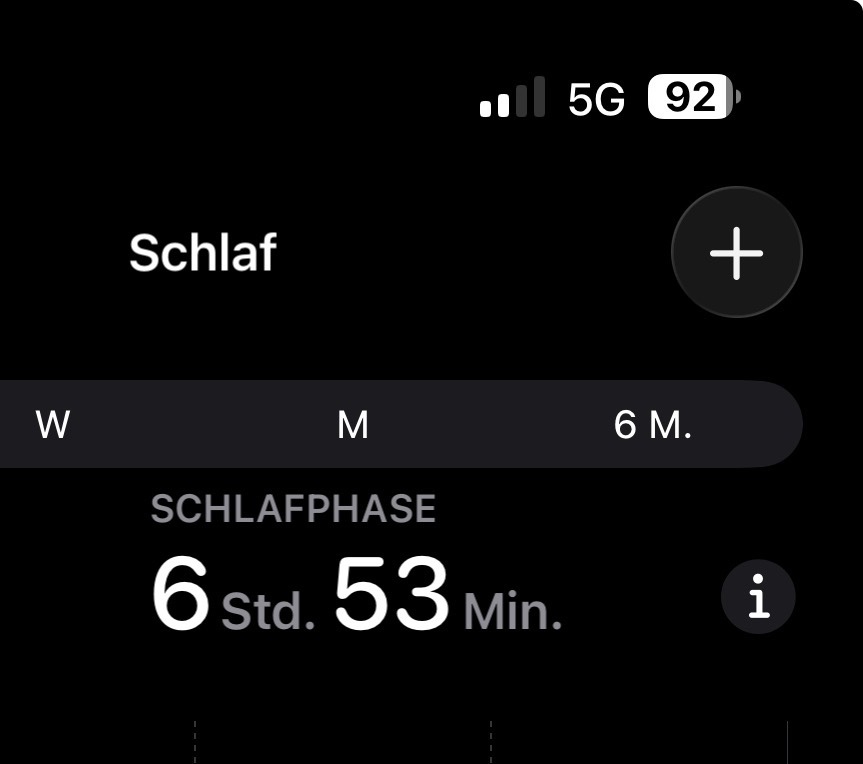This screenshot has height=764, width=863.
Task: Show the 6 M. six-month view
Action: point(653,425)
